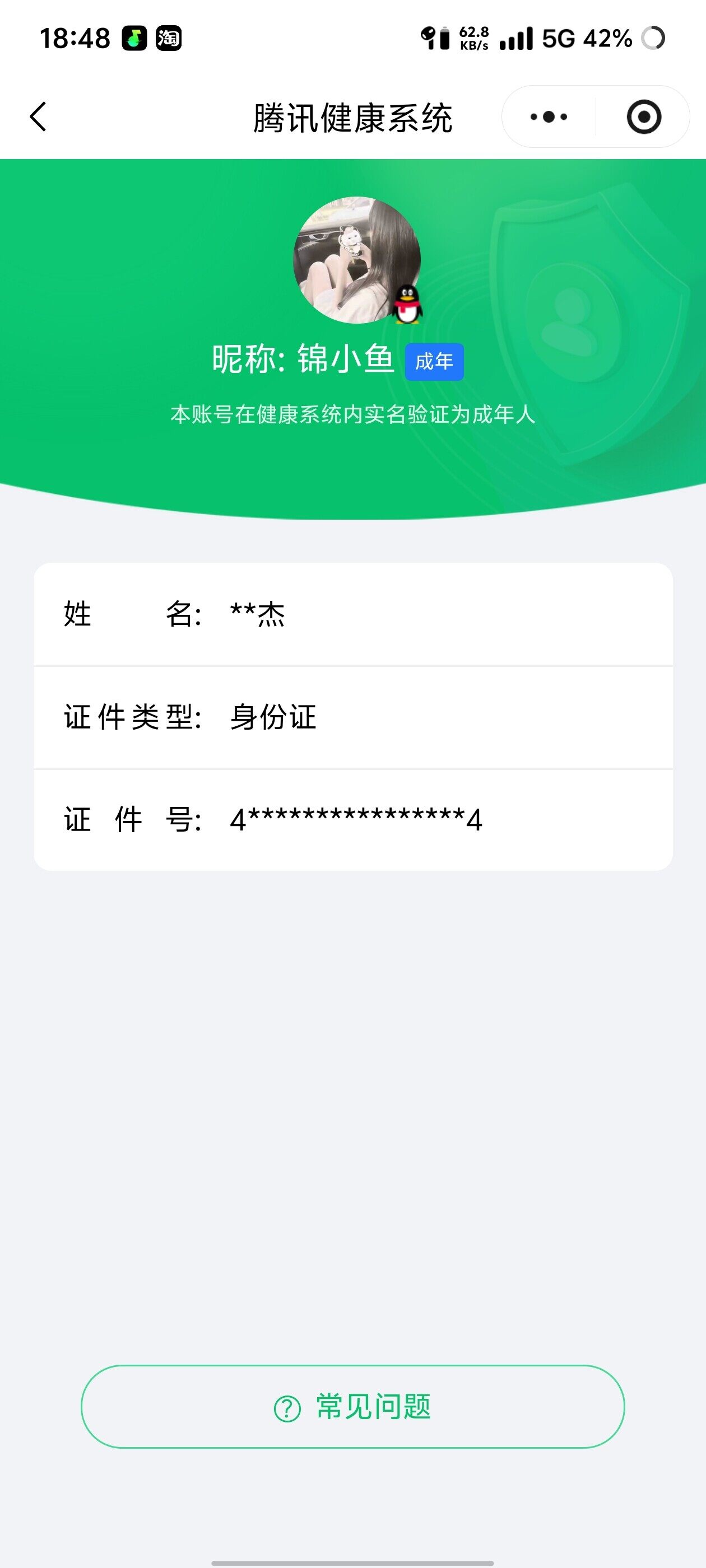Click the QQ penguin badge on the avatar
The image size is (706, 1568).
[x=408, y=305]
